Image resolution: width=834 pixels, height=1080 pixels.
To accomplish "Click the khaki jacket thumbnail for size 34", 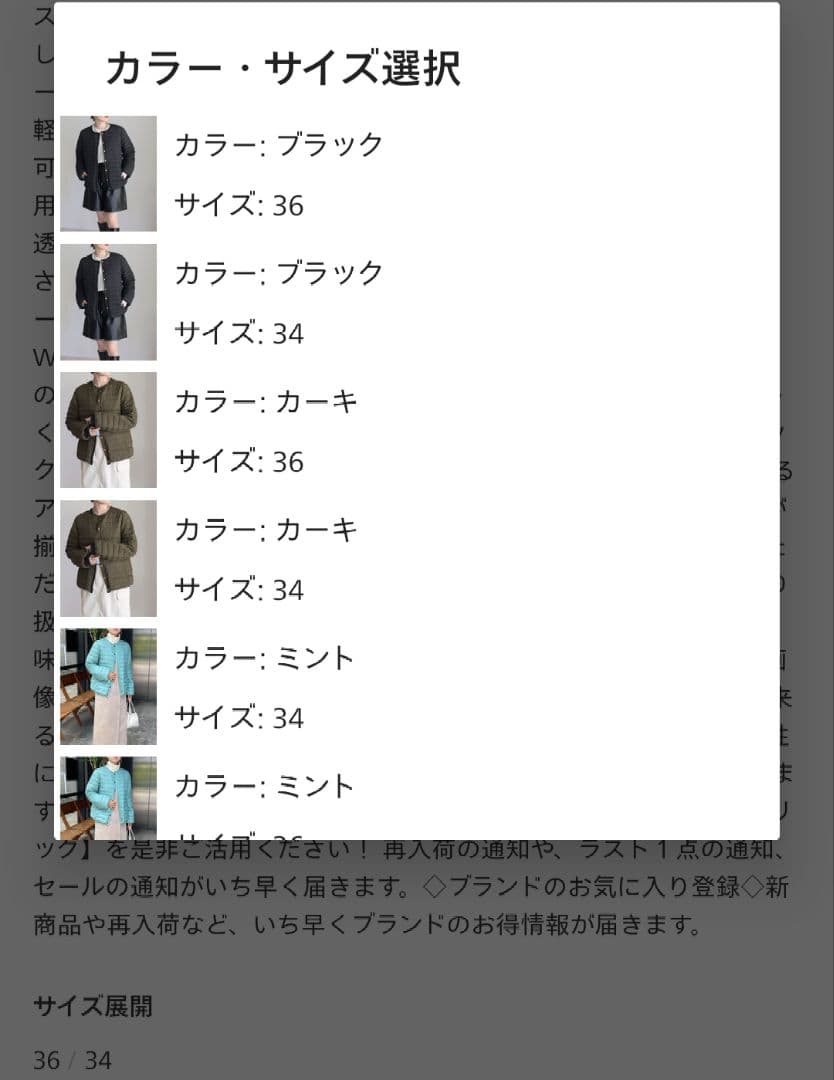I will coord(108,559).
